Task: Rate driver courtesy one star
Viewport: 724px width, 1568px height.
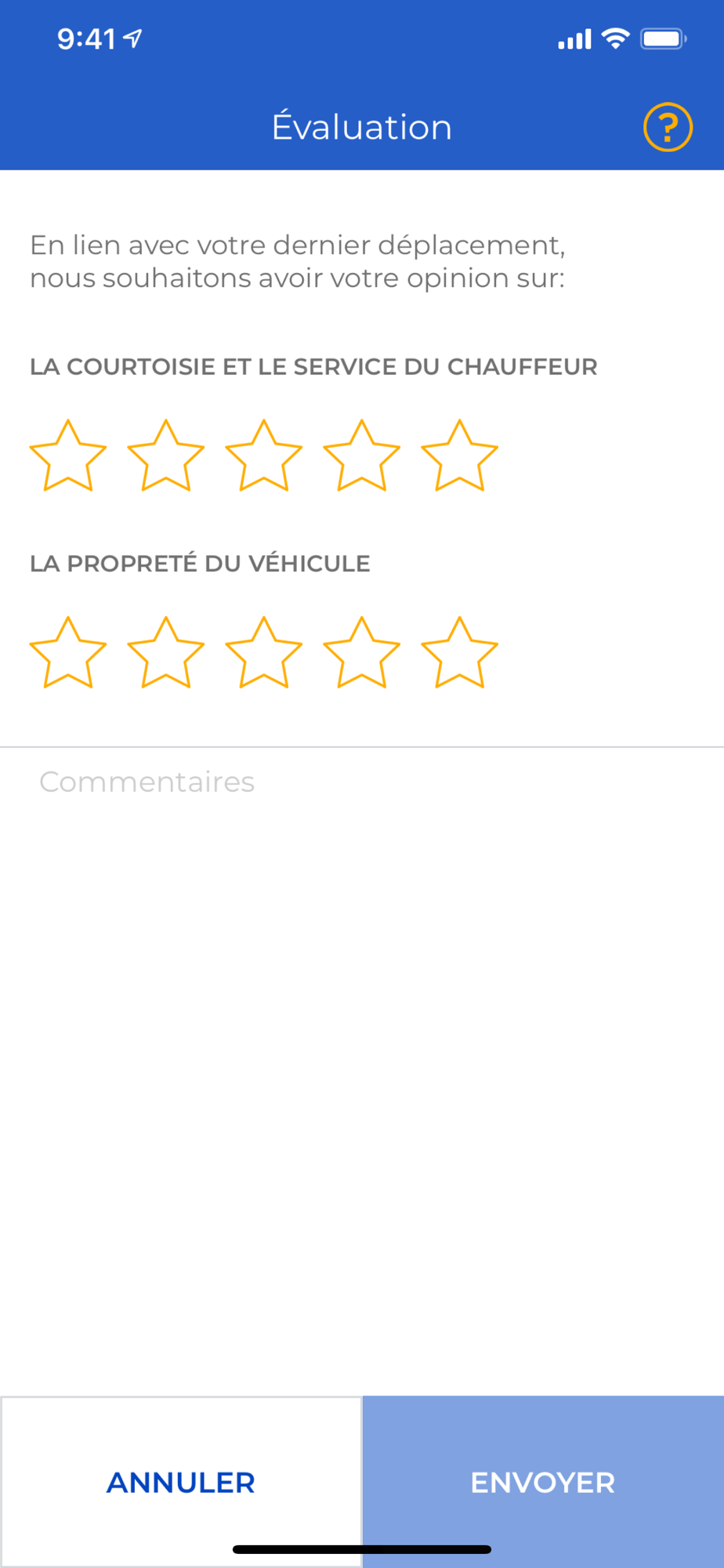Action: 68,456
